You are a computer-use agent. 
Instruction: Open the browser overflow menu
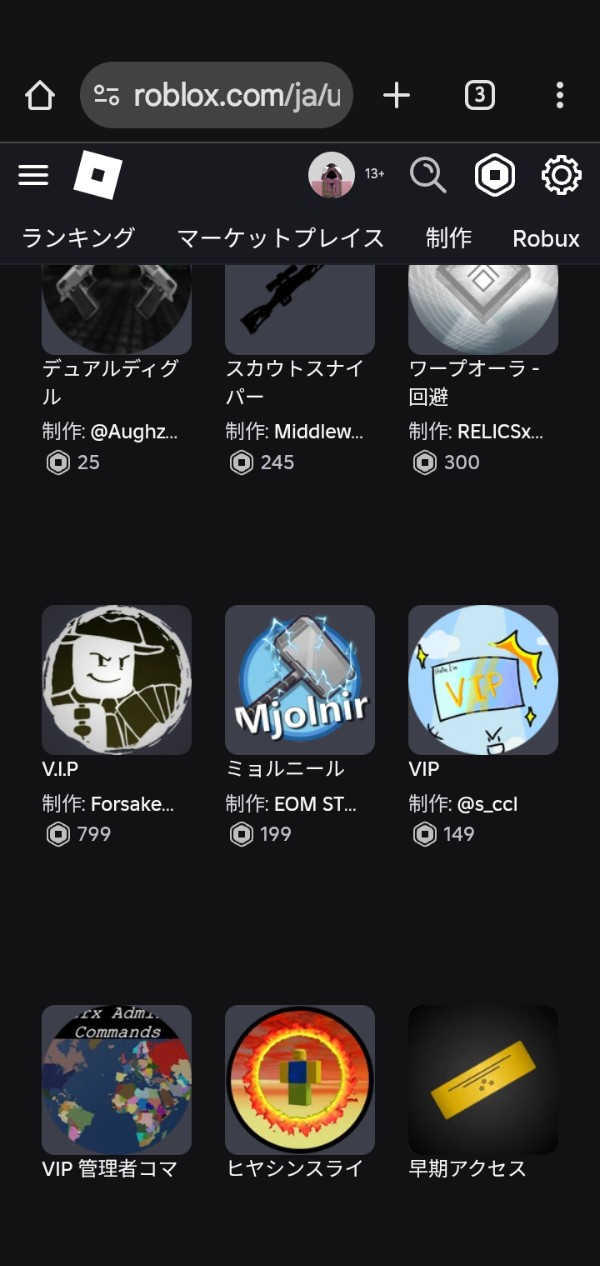pyautogui.click(x=559, y=96)
